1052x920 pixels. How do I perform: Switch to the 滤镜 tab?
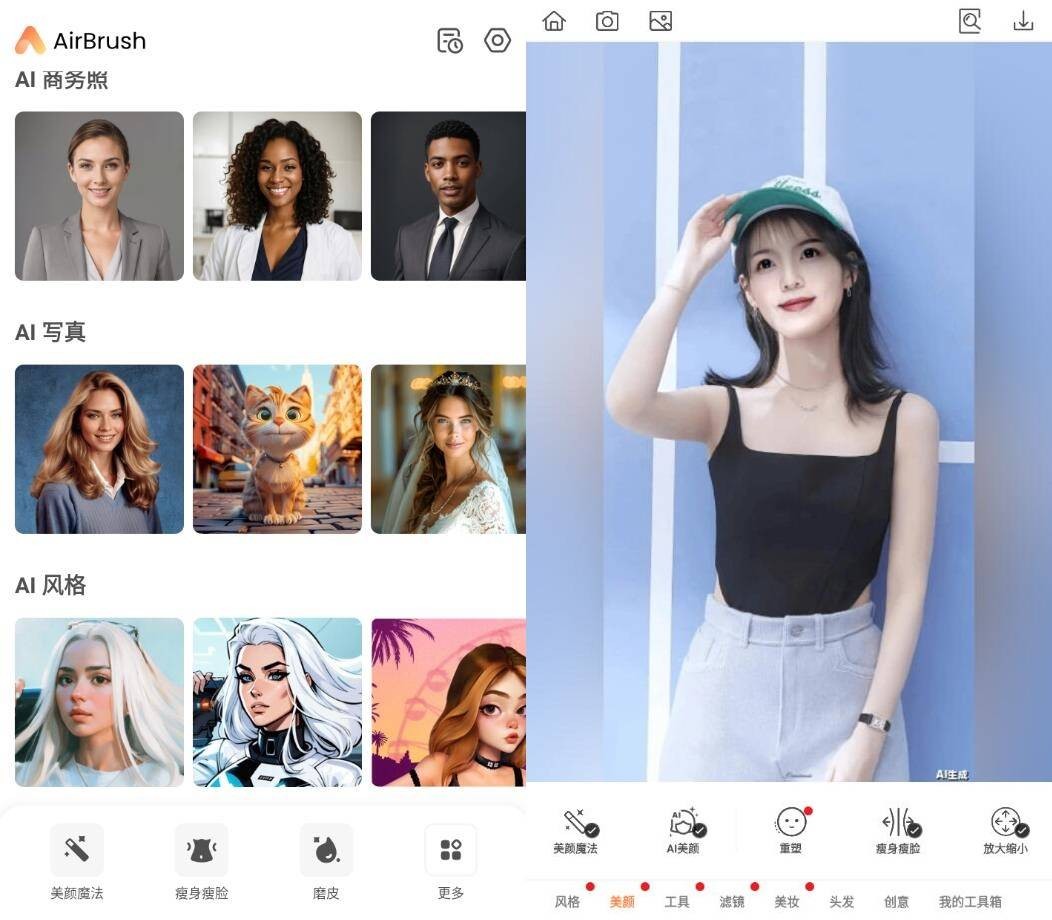[x=732, y=902]
